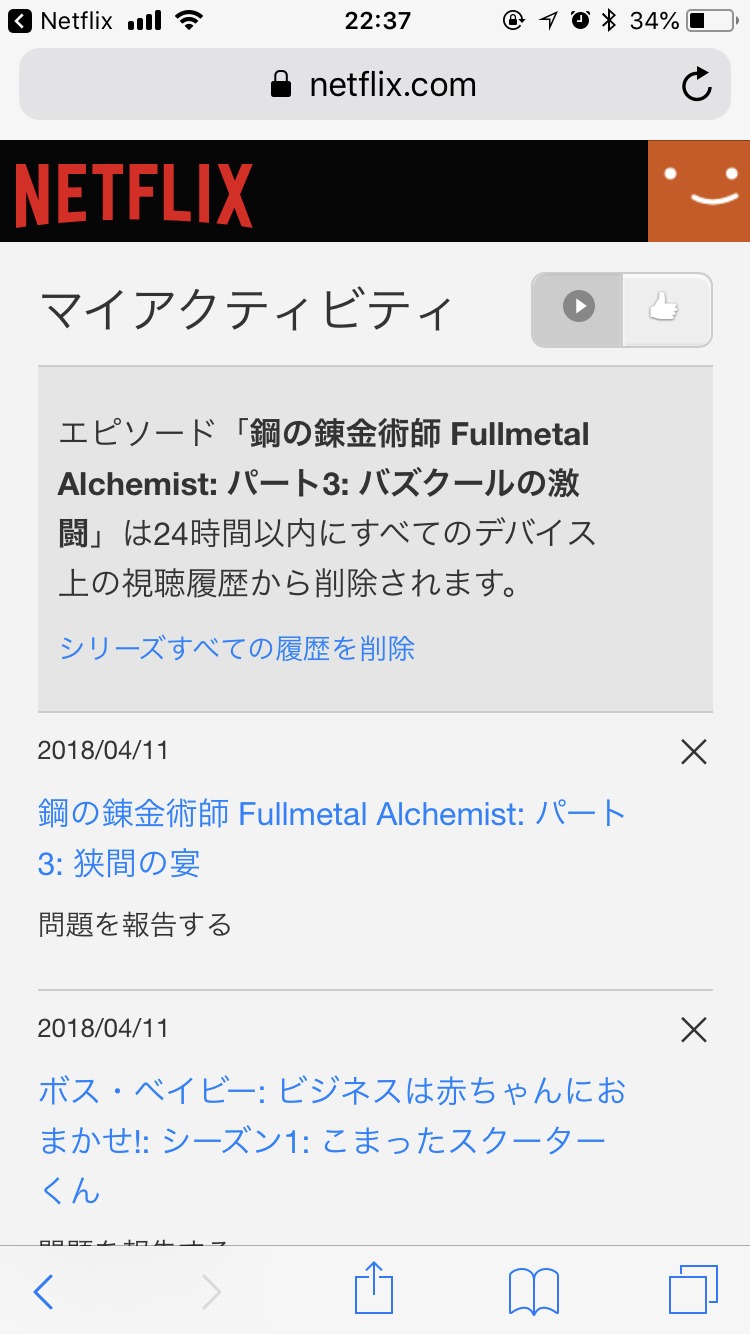Tap the netflix.com address bar

point(375,85)
